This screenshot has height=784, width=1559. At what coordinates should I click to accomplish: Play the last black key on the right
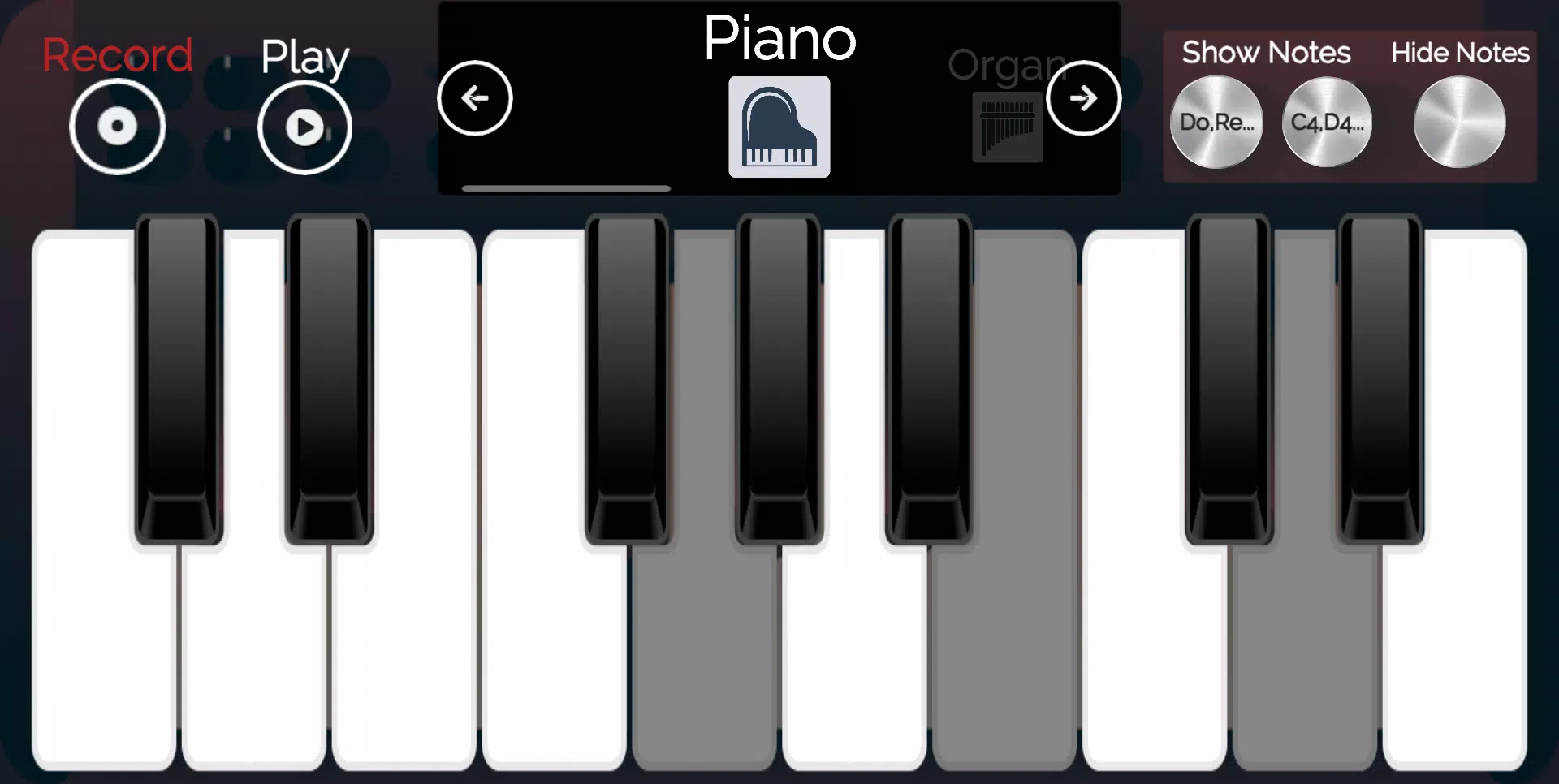coord(1380,373)
